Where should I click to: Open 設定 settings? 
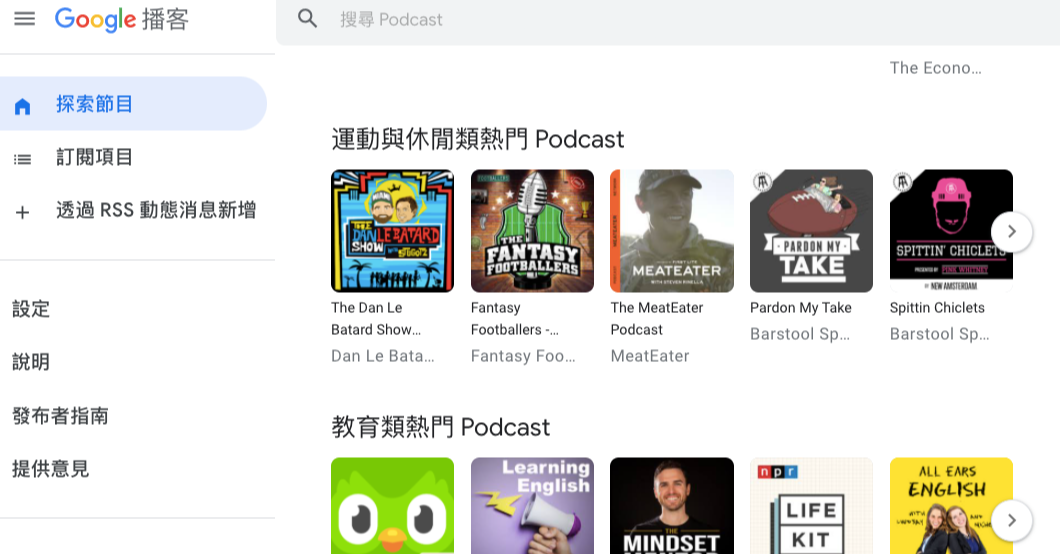coord(31,309)
